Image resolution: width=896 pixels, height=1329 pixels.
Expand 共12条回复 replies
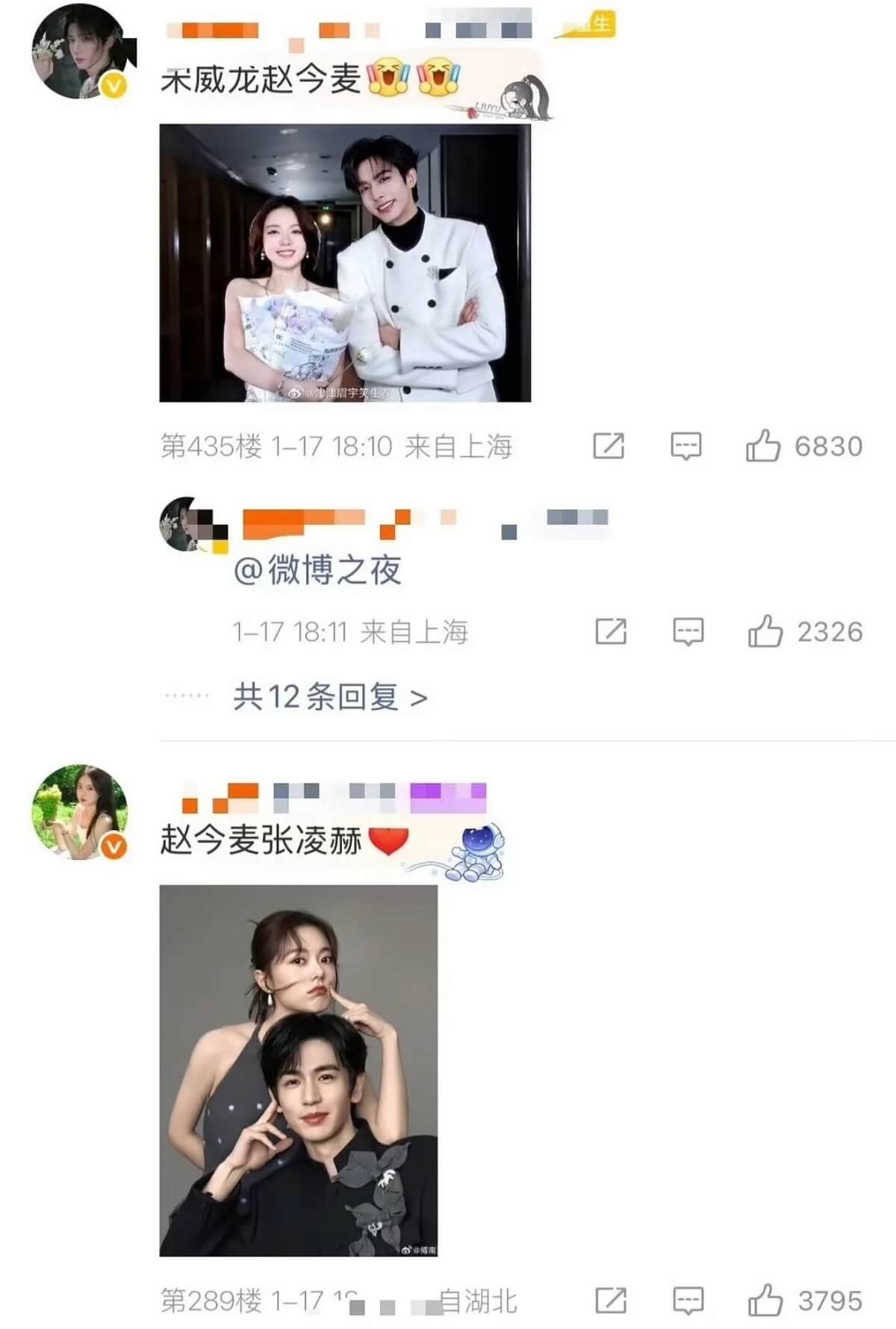(330, 697)
